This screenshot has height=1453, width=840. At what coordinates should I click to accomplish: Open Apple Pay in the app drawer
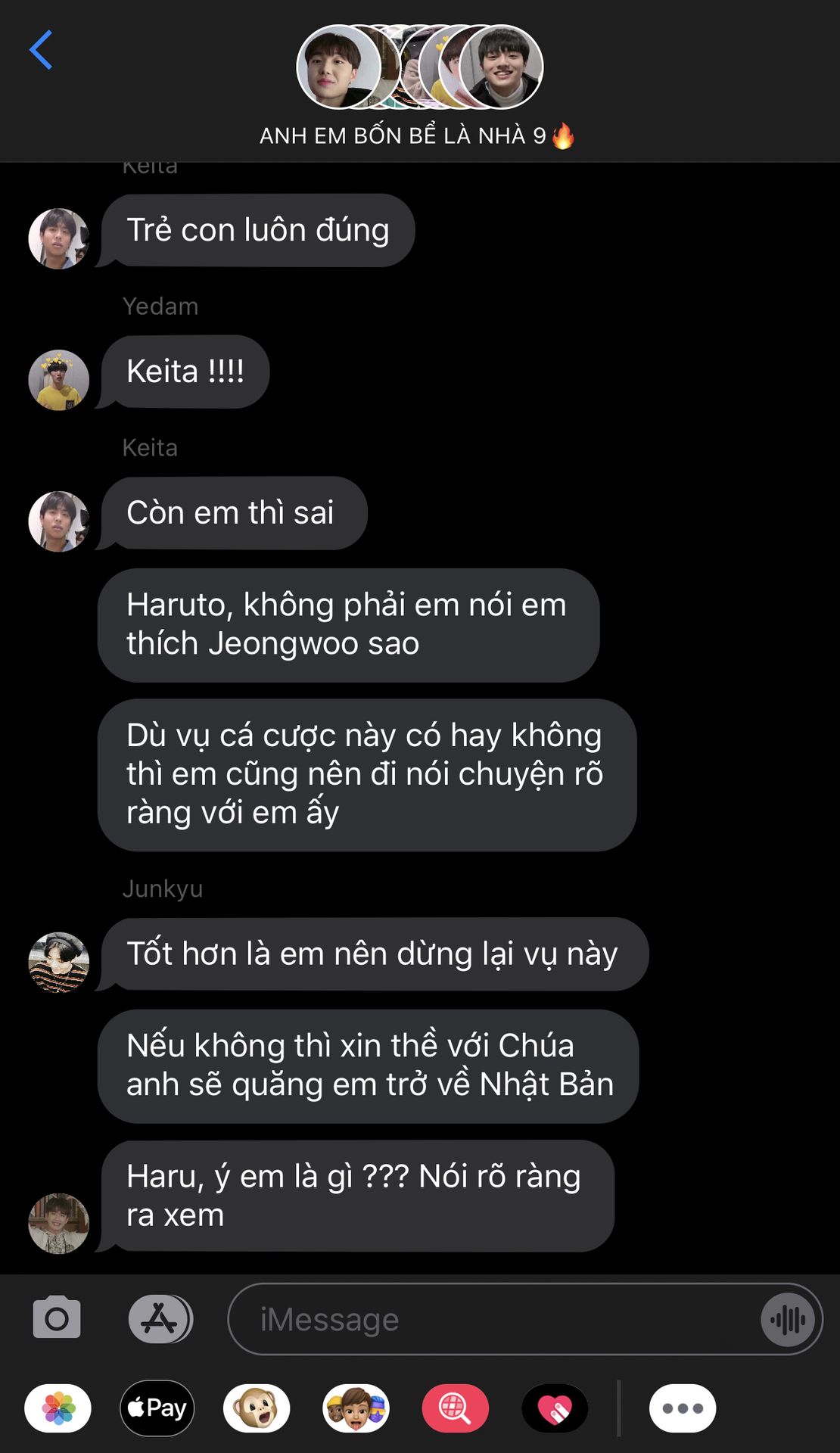[157, 1408]
